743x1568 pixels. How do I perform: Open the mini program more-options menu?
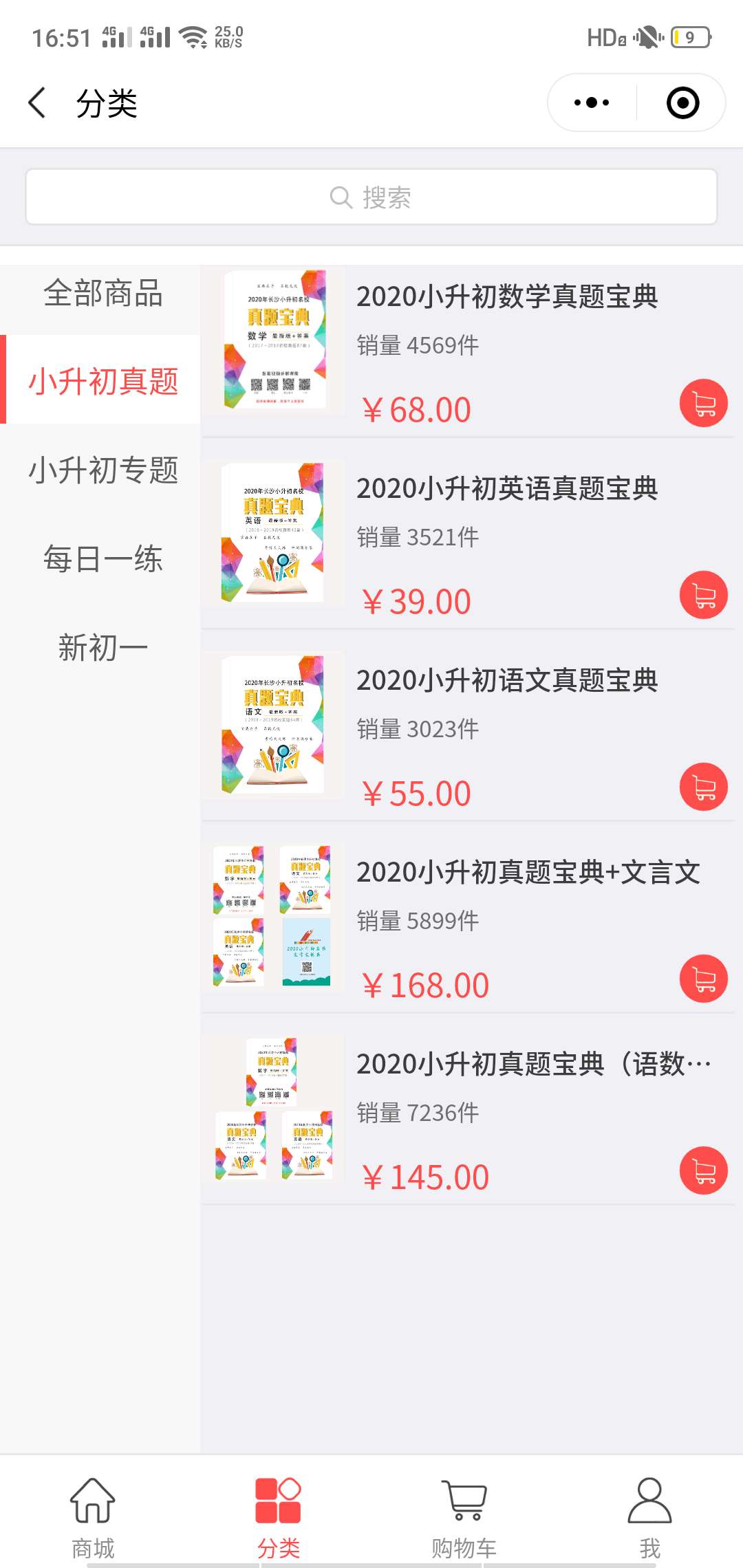point(592,103)
